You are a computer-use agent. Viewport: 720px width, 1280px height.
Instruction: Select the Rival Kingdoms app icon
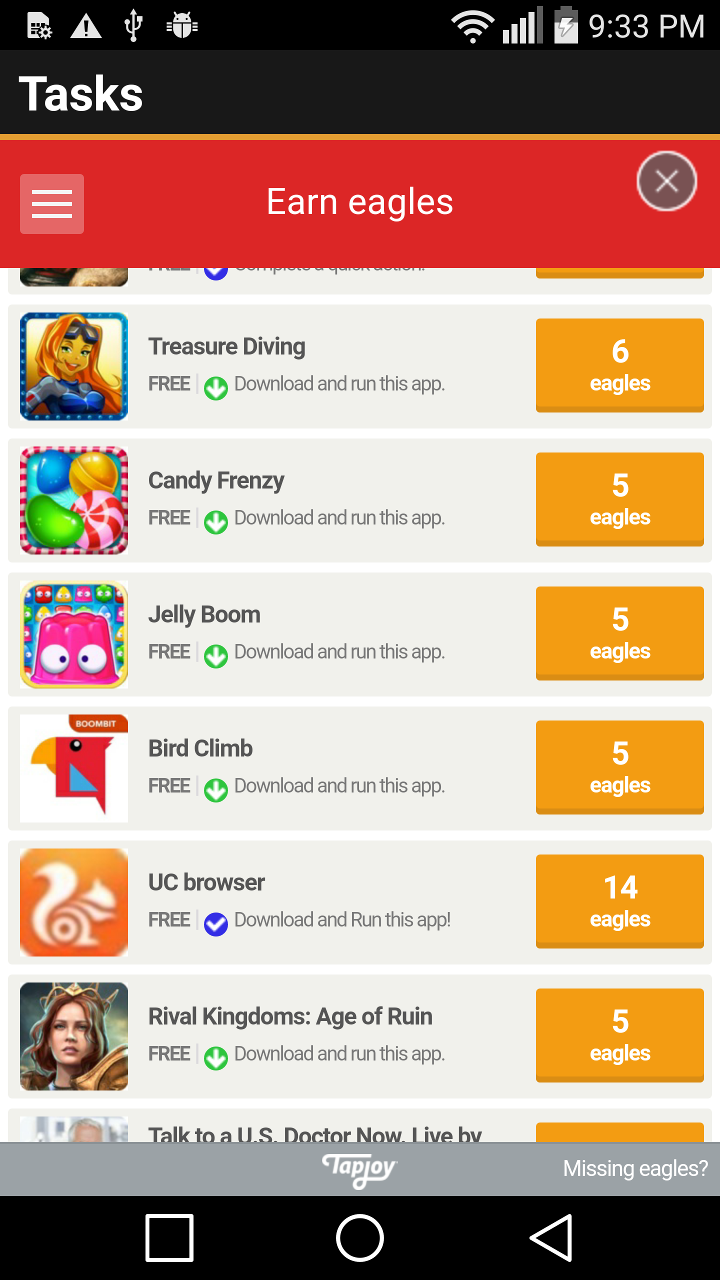(73, 1036)
